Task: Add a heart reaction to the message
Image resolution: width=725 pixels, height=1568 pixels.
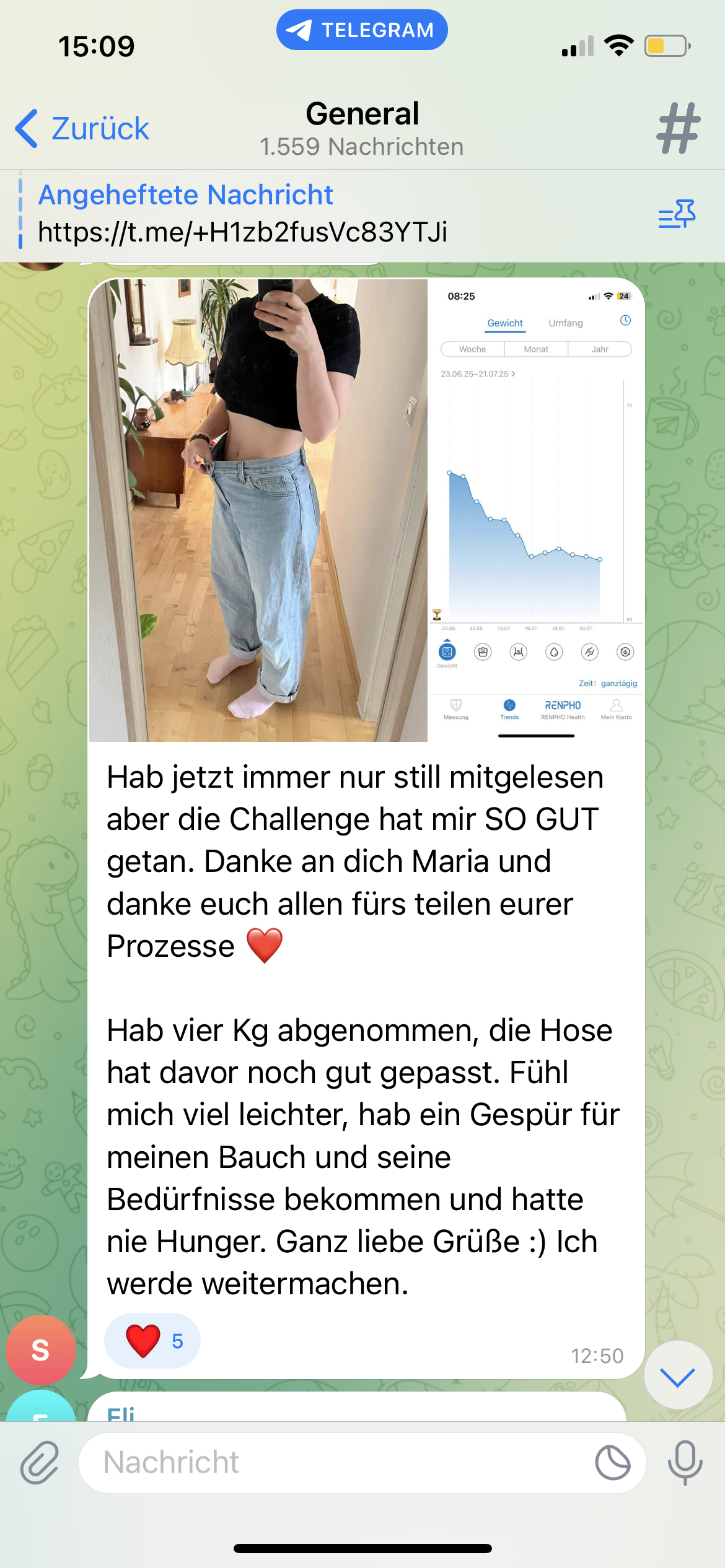Action: click(x=152, y=1341)
